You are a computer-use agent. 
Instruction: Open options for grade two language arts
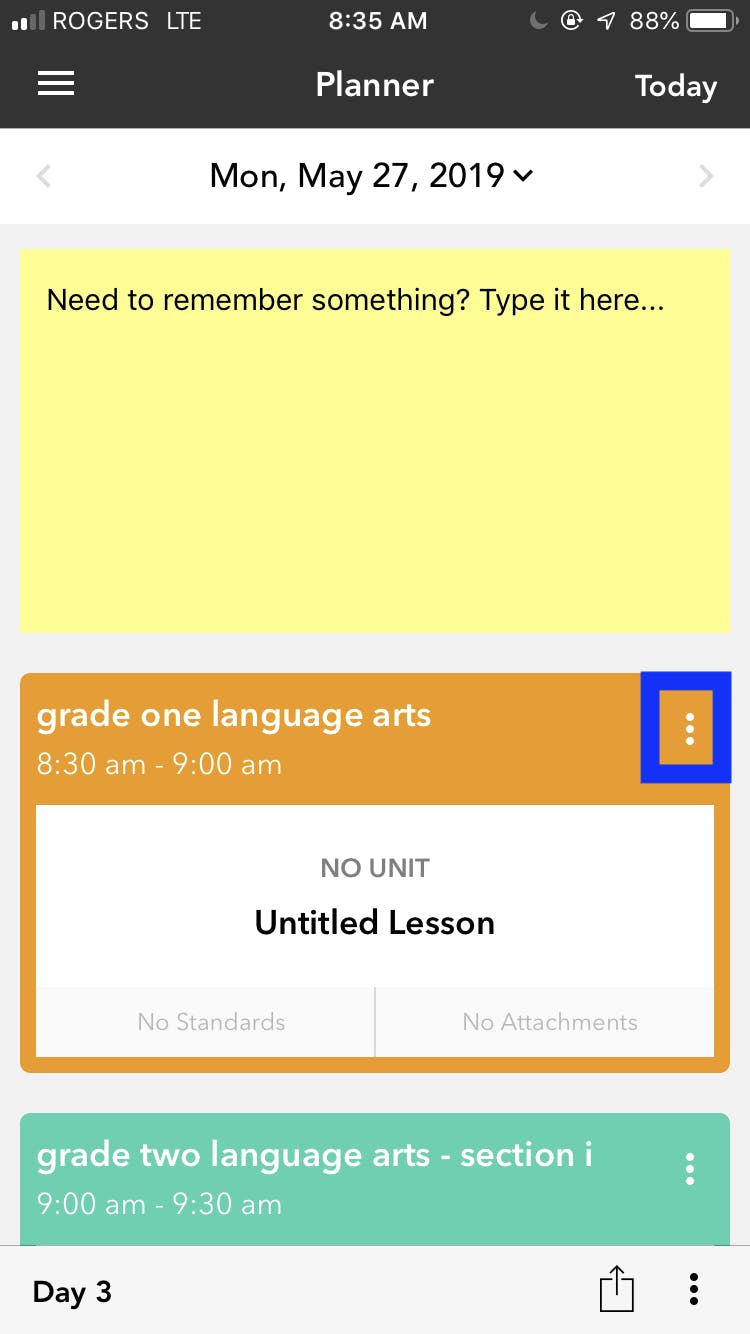click(689, 1169)
